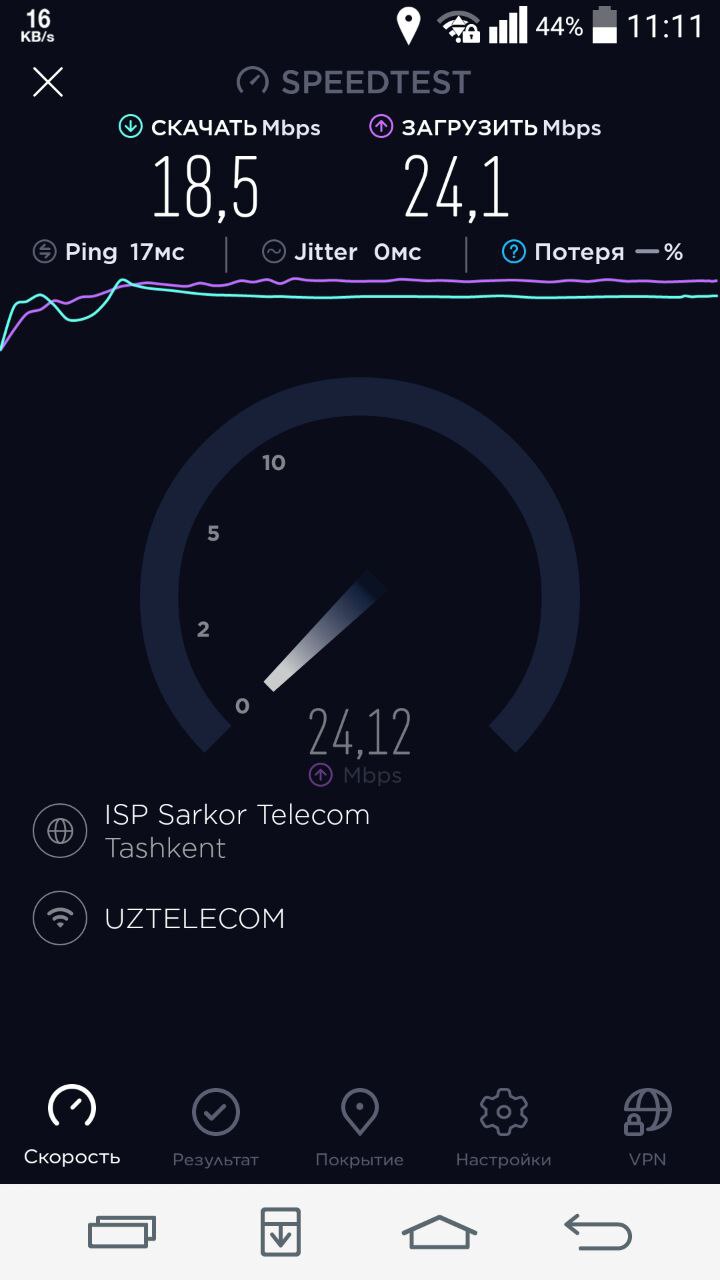Open packet loss help icon
The image size is (720, 1280).
[513, 252]
